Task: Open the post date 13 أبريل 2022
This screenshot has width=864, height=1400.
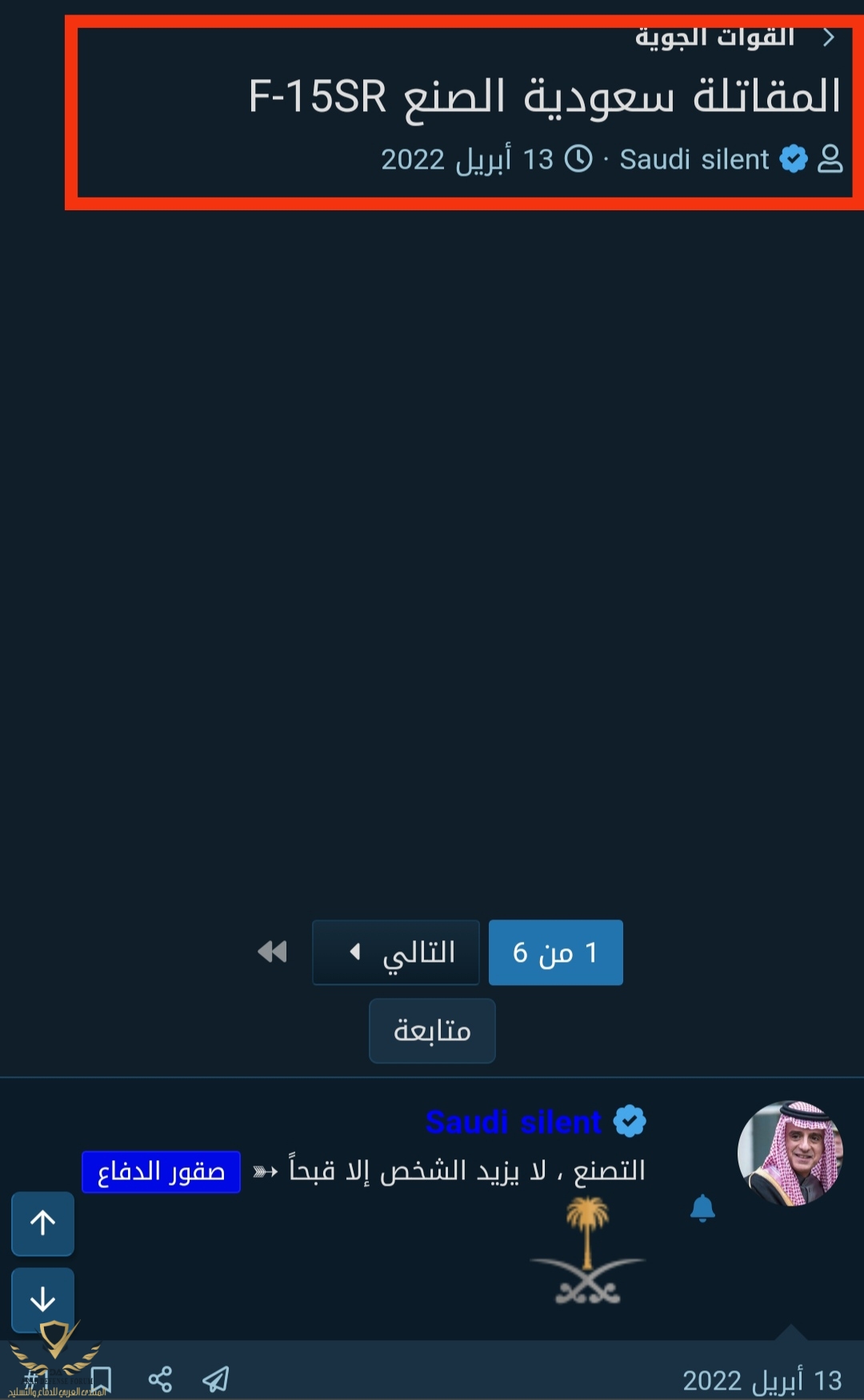Action: pos(761,1380)
